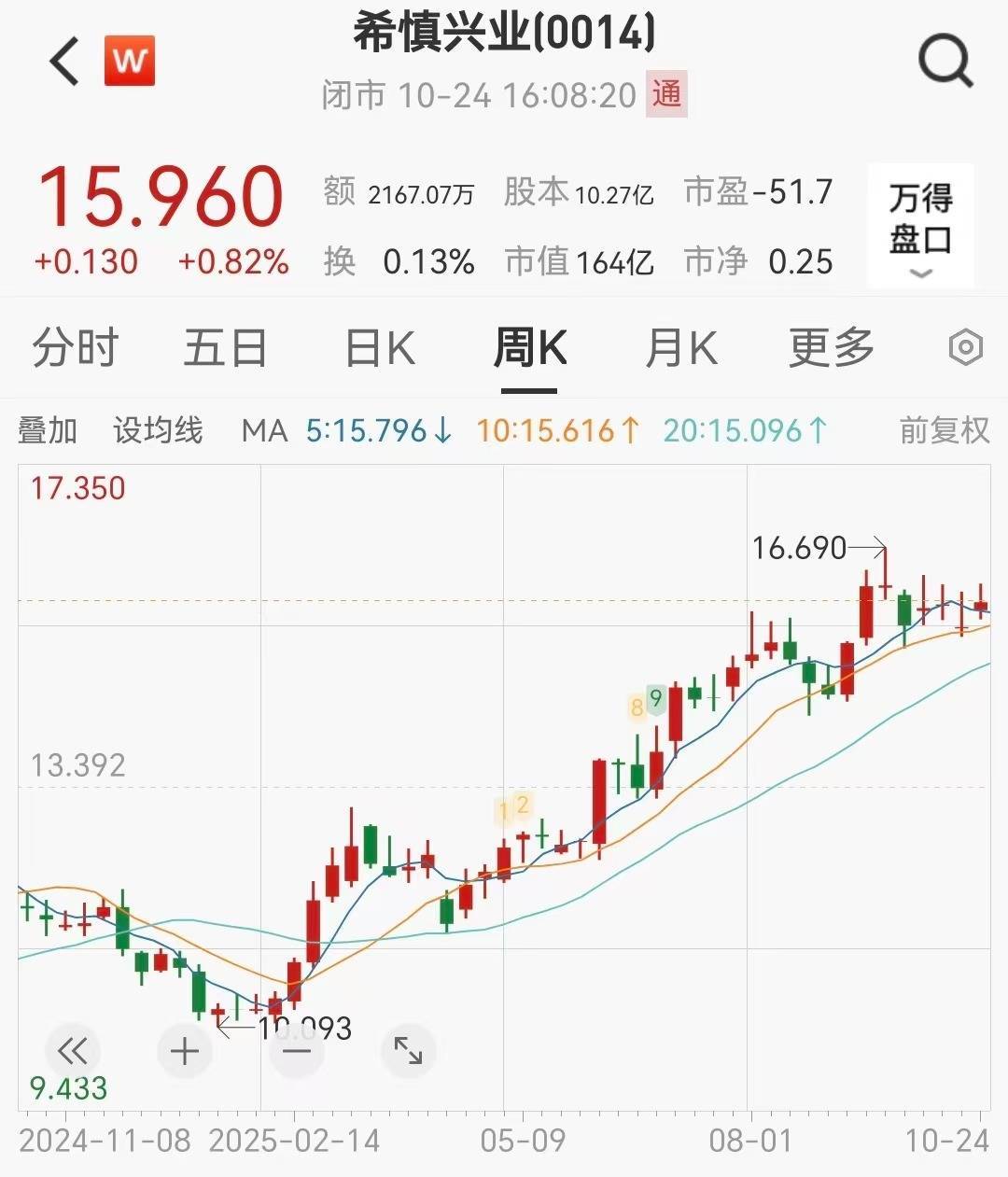This screenshot has width=1008, height=1177.
Task: Tap 叠加 to overlay another stock
Action: point(48,430)
